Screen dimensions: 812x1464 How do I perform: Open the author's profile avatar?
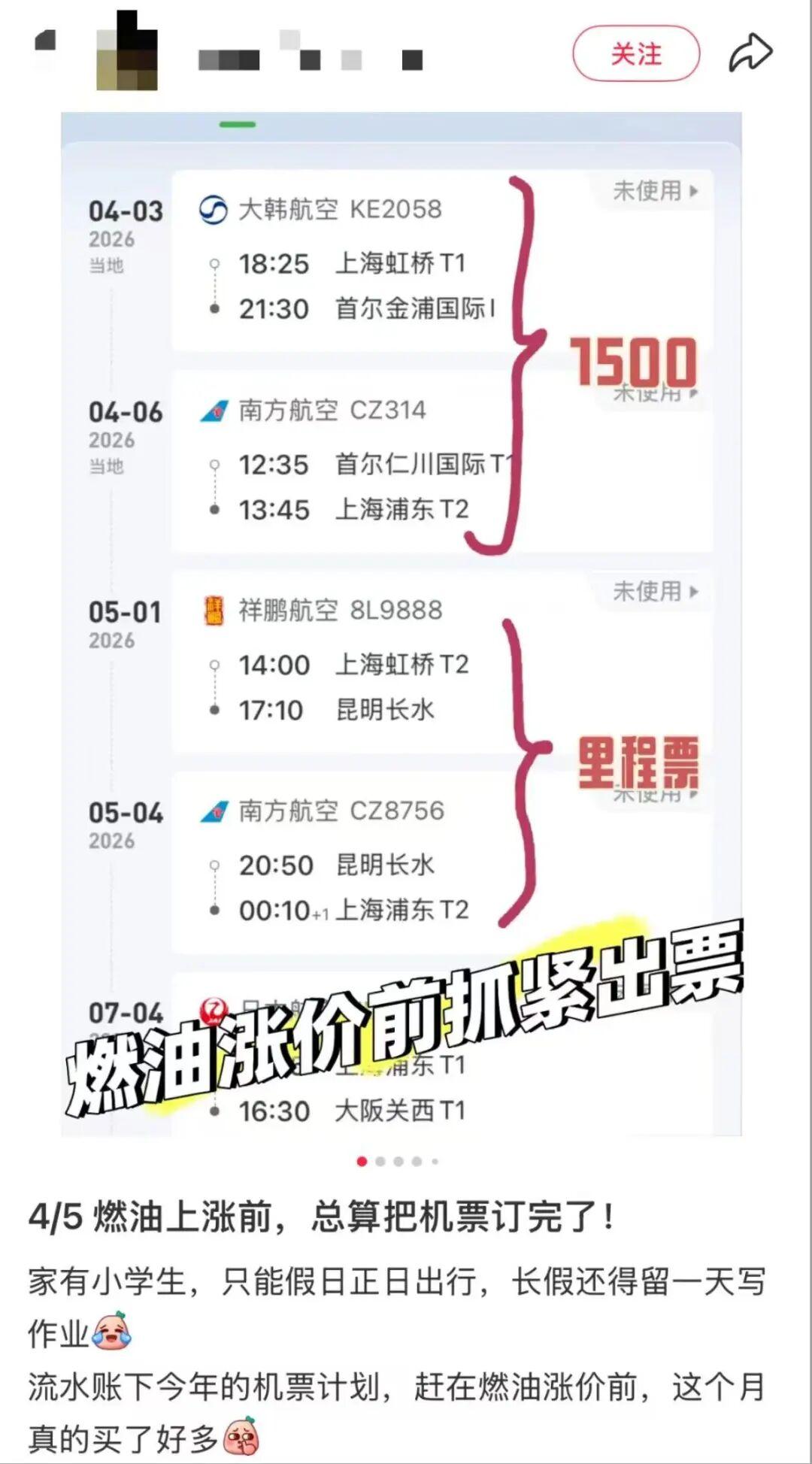pos(127,53)
